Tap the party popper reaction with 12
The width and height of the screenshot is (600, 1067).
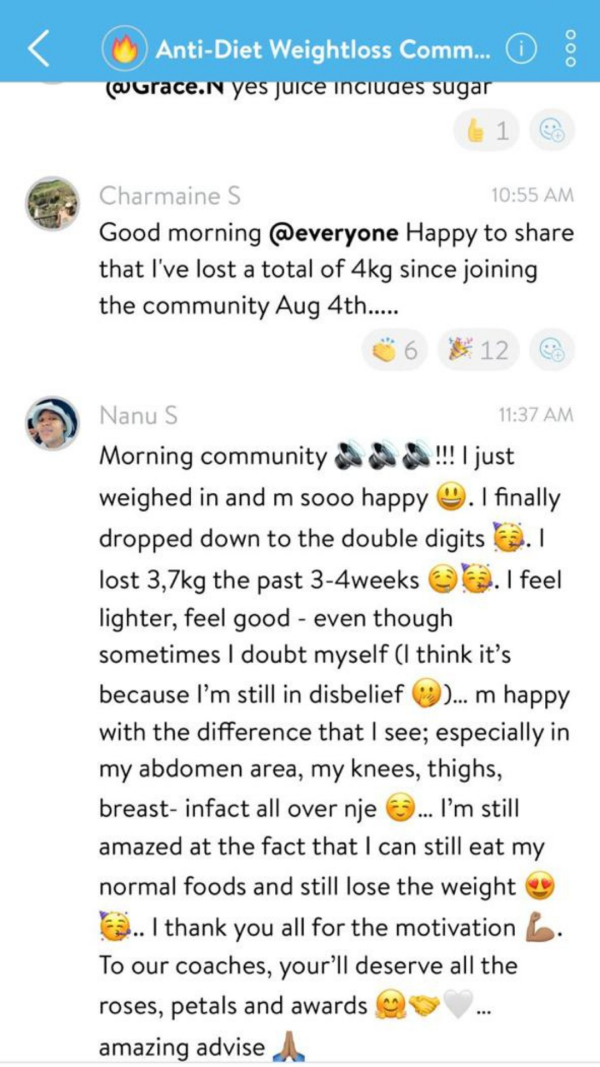[478, 350]
